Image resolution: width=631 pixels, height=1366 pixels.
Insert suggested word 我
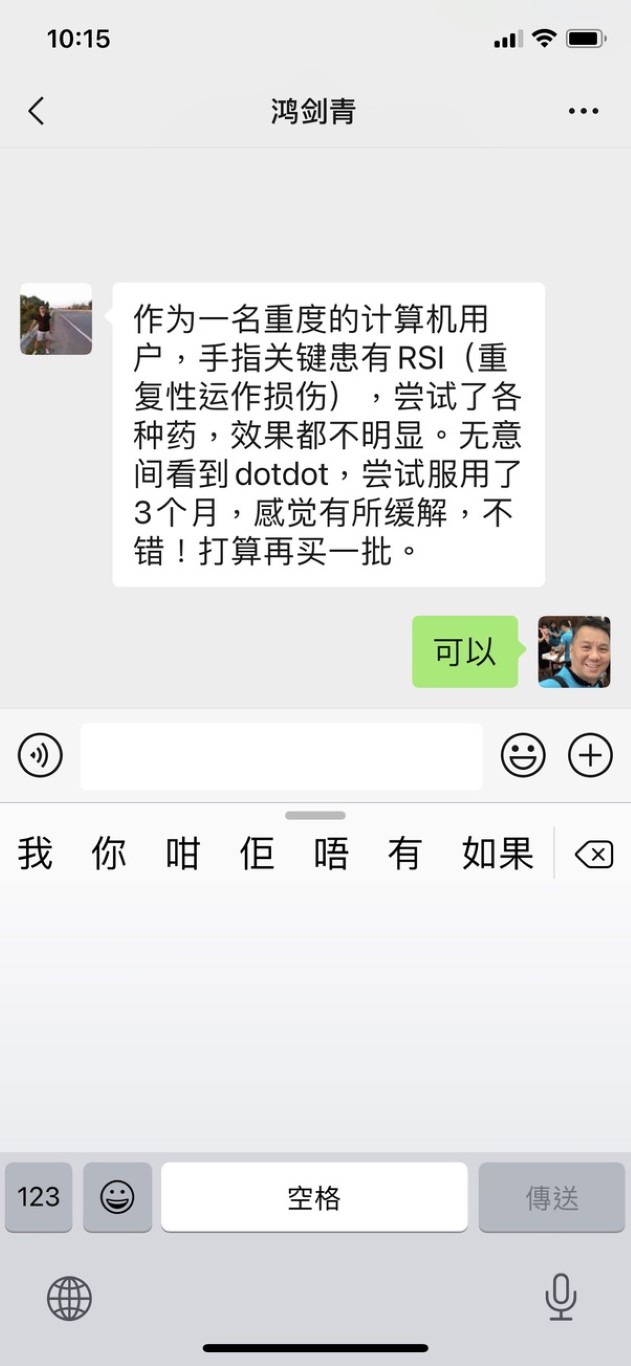pyautogui.click(x=35, y=854)
